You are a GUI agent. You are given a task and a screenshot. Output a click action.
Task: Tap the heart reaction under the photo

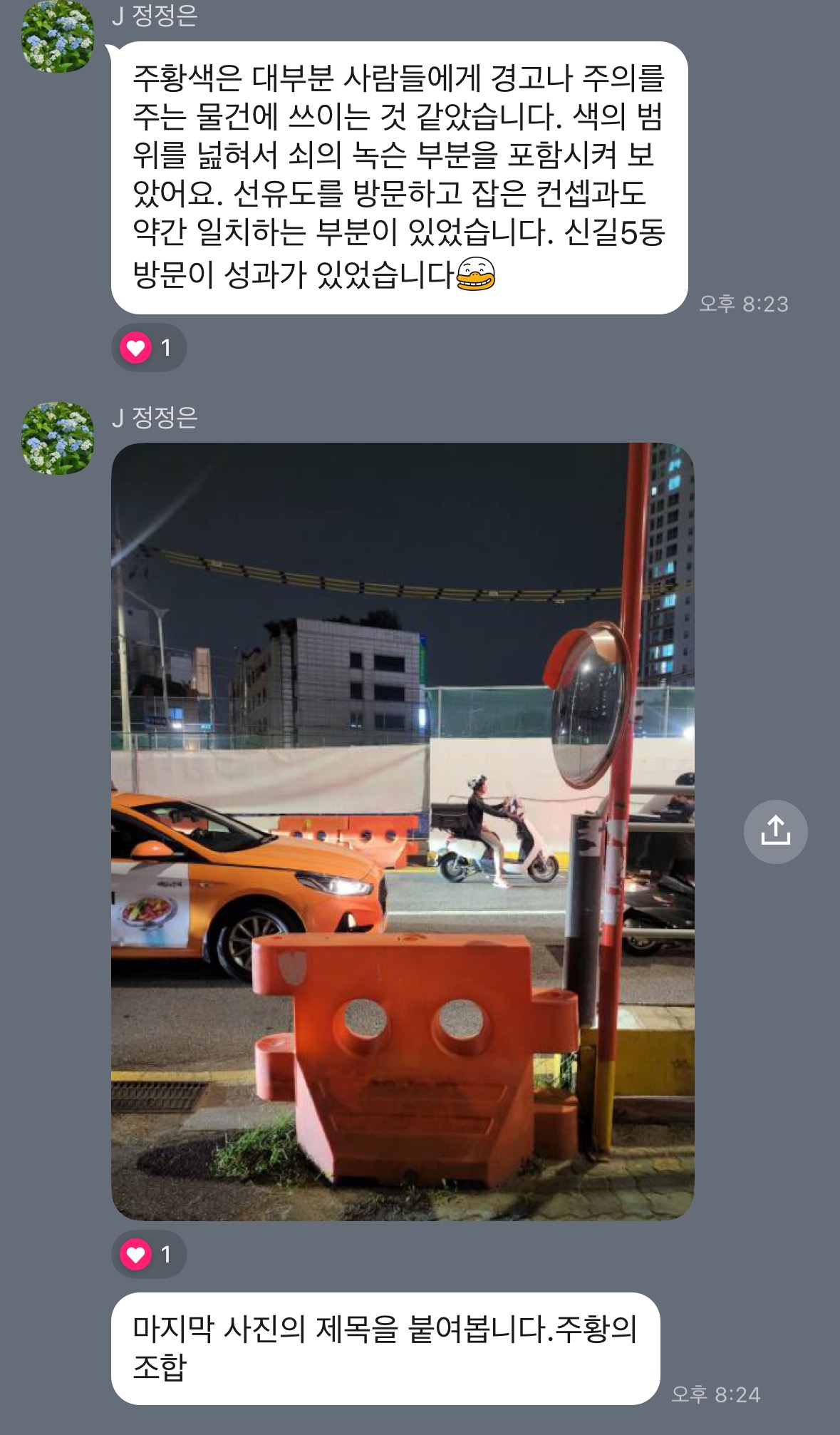pyautogui.click(x=149, y=1254)
